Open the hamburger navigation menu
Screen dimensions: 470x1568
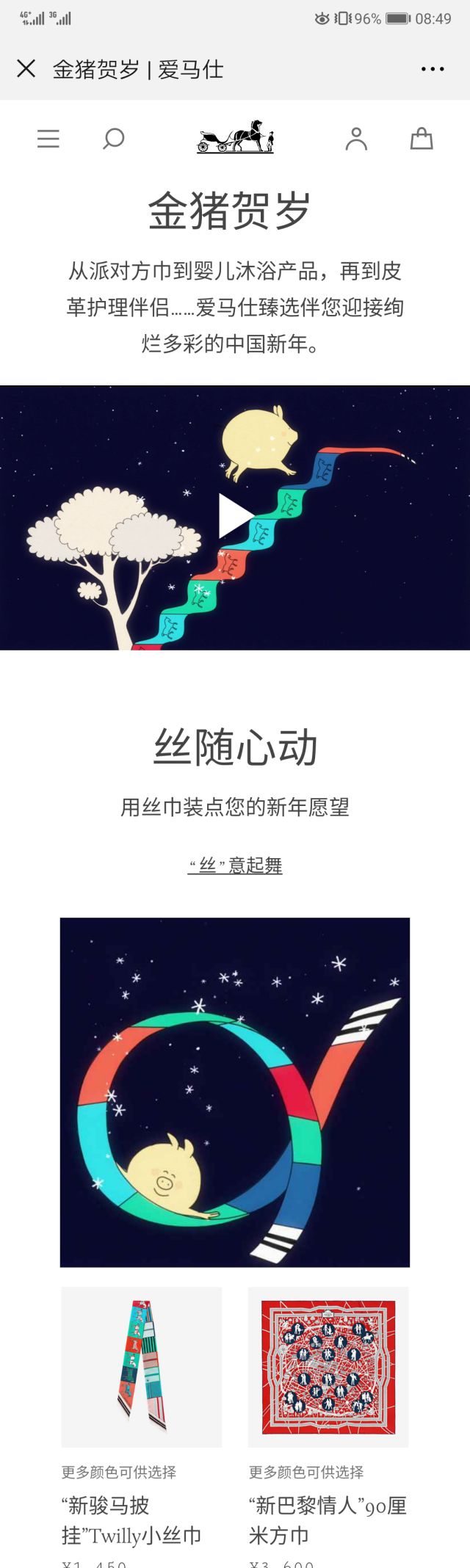pyautogui.click(x=48, y=139)
